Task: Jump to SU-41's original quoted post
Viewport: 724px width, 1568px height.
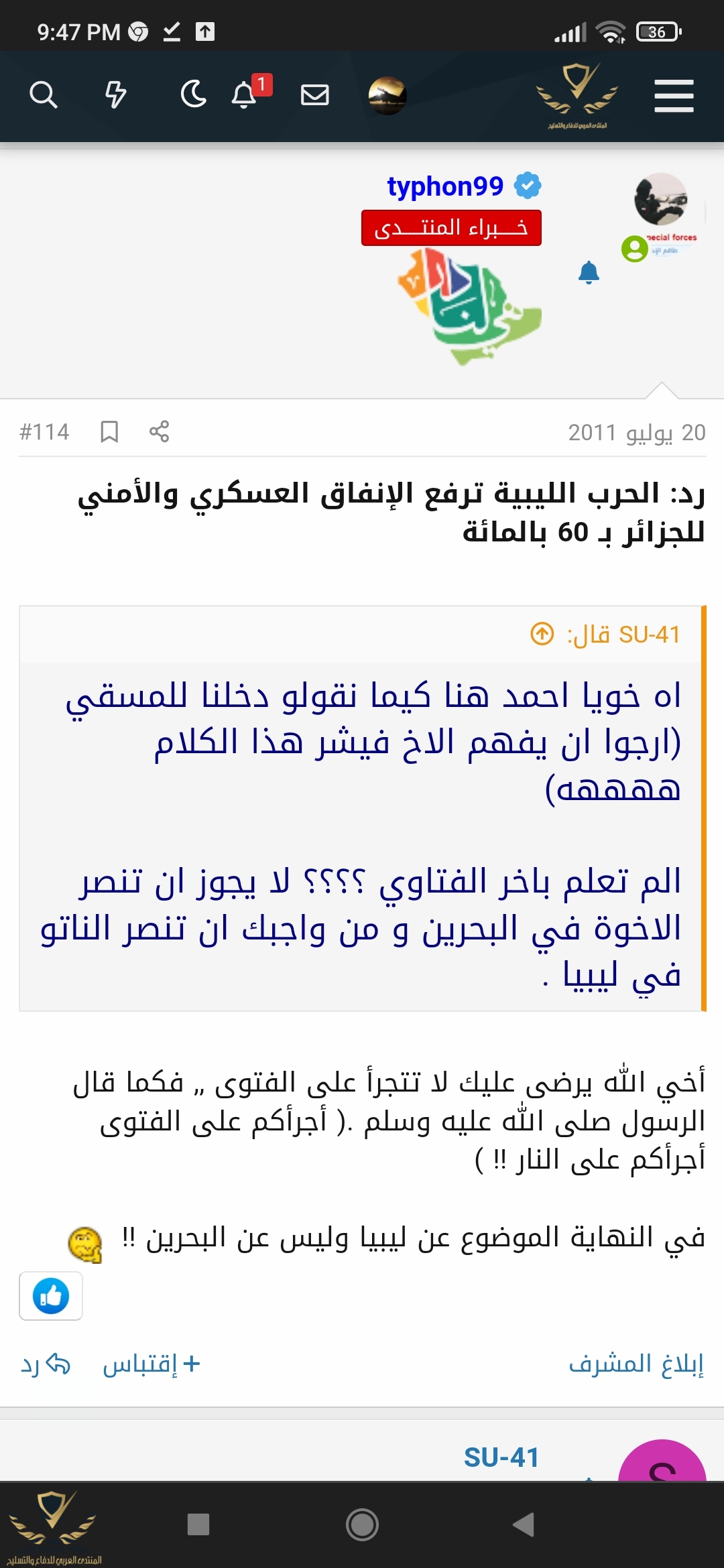Action: (542, 633)
